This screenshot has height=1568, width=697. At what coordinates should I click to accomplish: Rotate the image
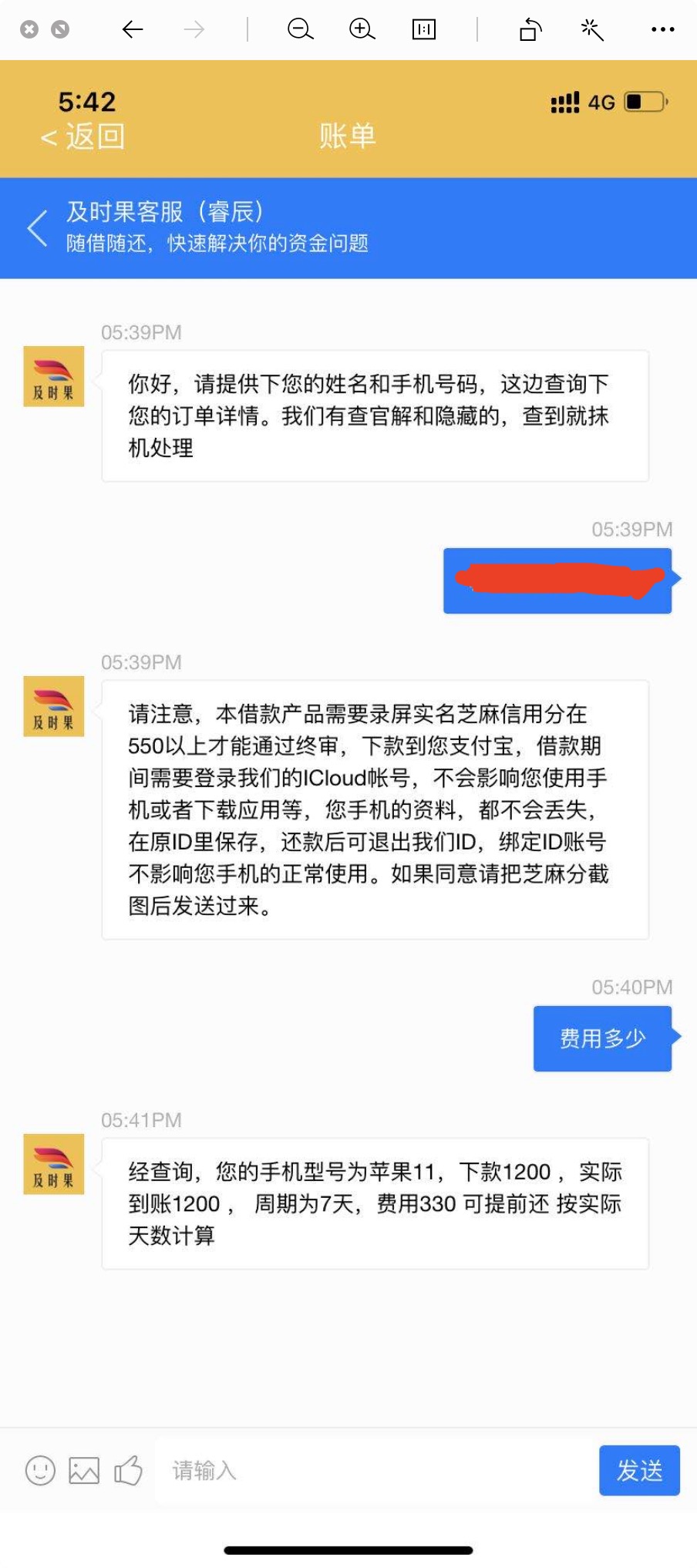[x=530, y=30]
